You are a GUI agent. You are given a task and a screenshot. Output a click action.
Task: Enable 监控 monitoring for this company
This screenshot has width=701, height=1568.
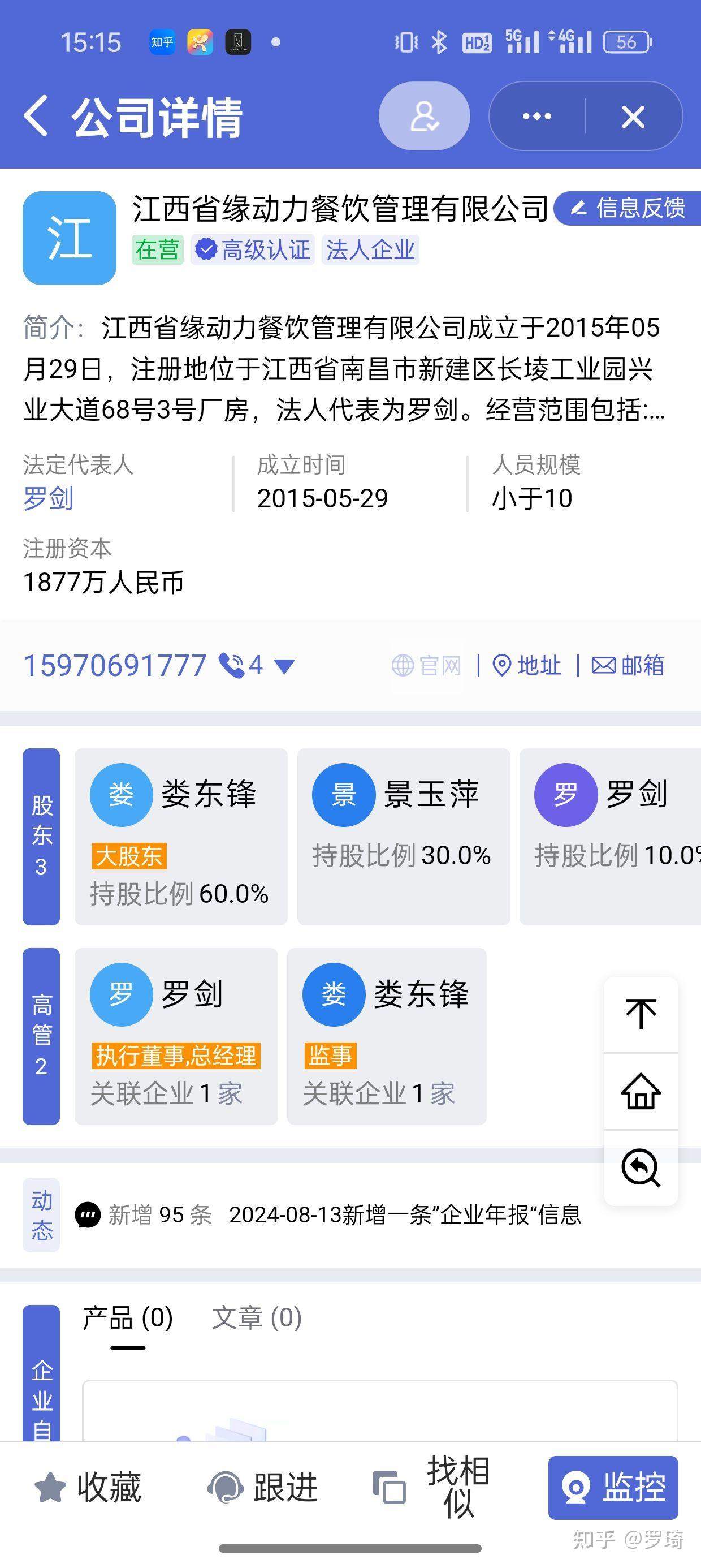pyautogui.click(x=613, y=1488)
